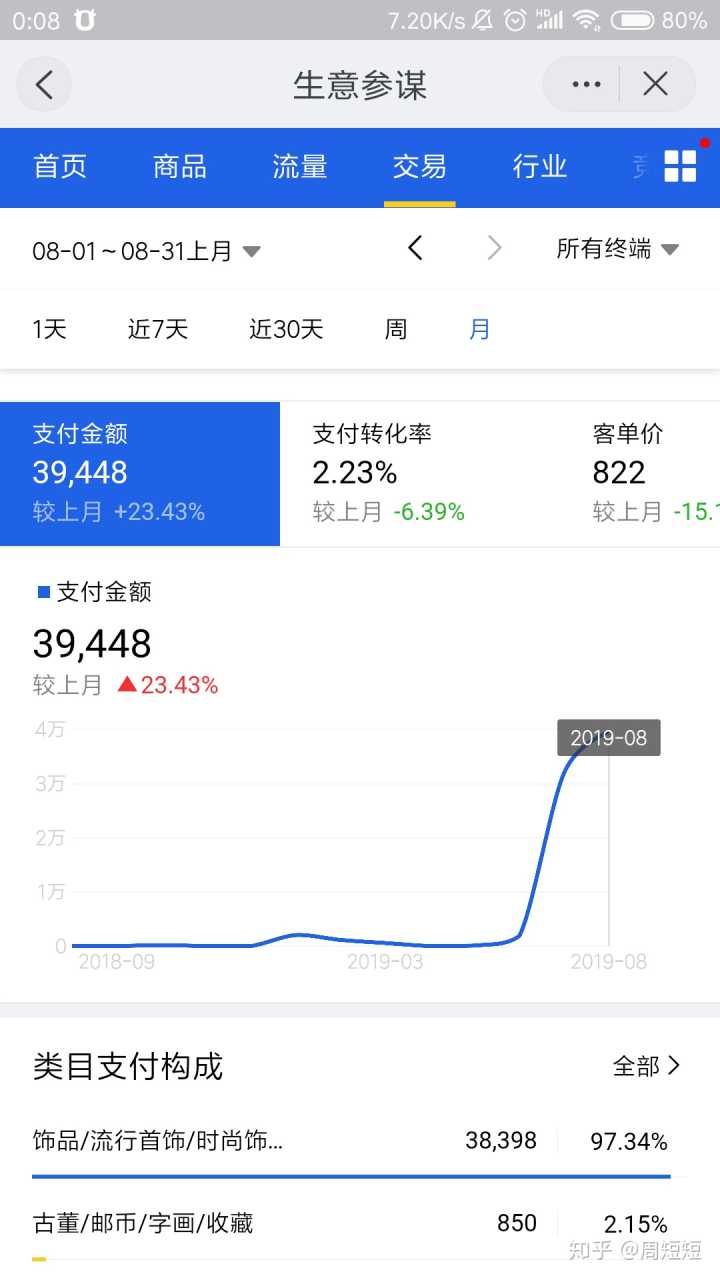This screenshot has width=720, height=1280.
Task: Switch to the 首页 tab
Action: [x=60, y=167]
